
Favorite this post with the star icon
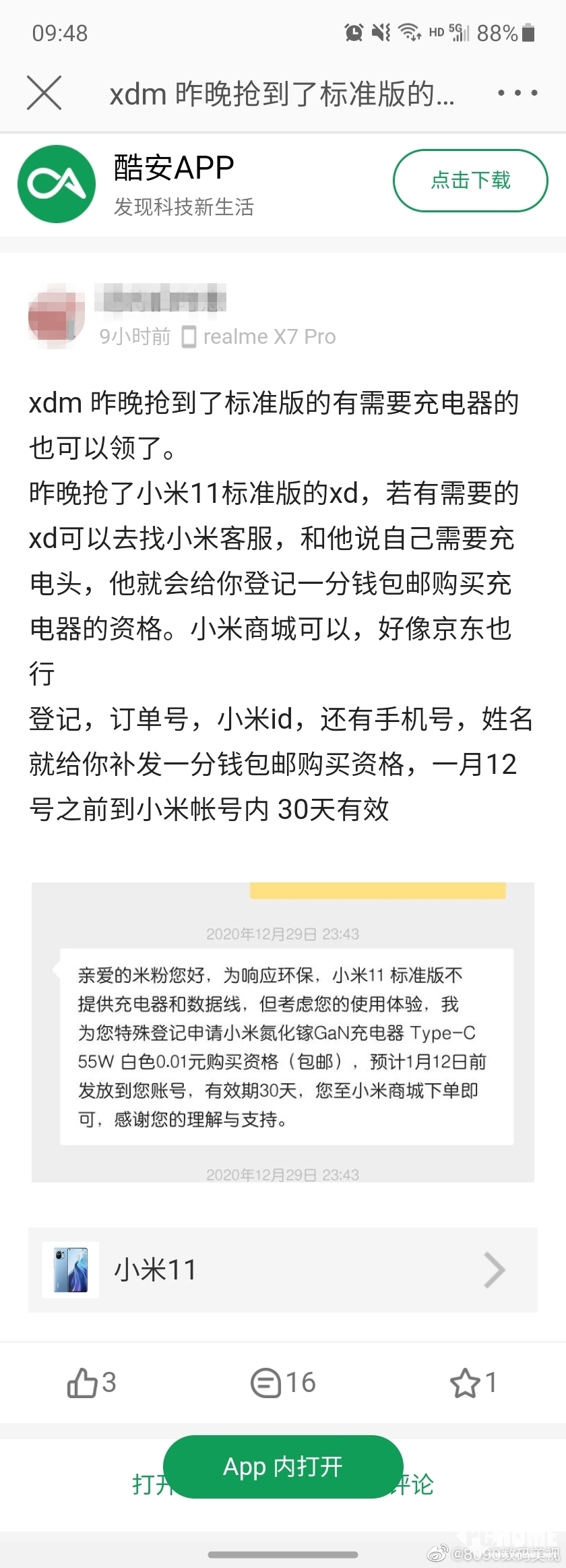coord(464,1383)
